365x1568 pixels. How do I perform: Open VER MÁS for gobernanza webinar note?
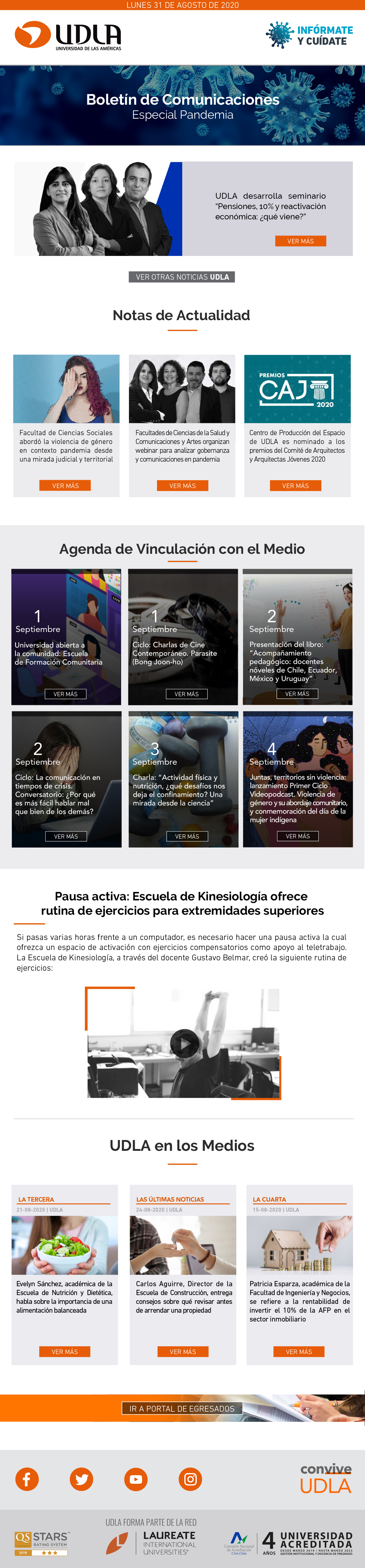point(182,486)
